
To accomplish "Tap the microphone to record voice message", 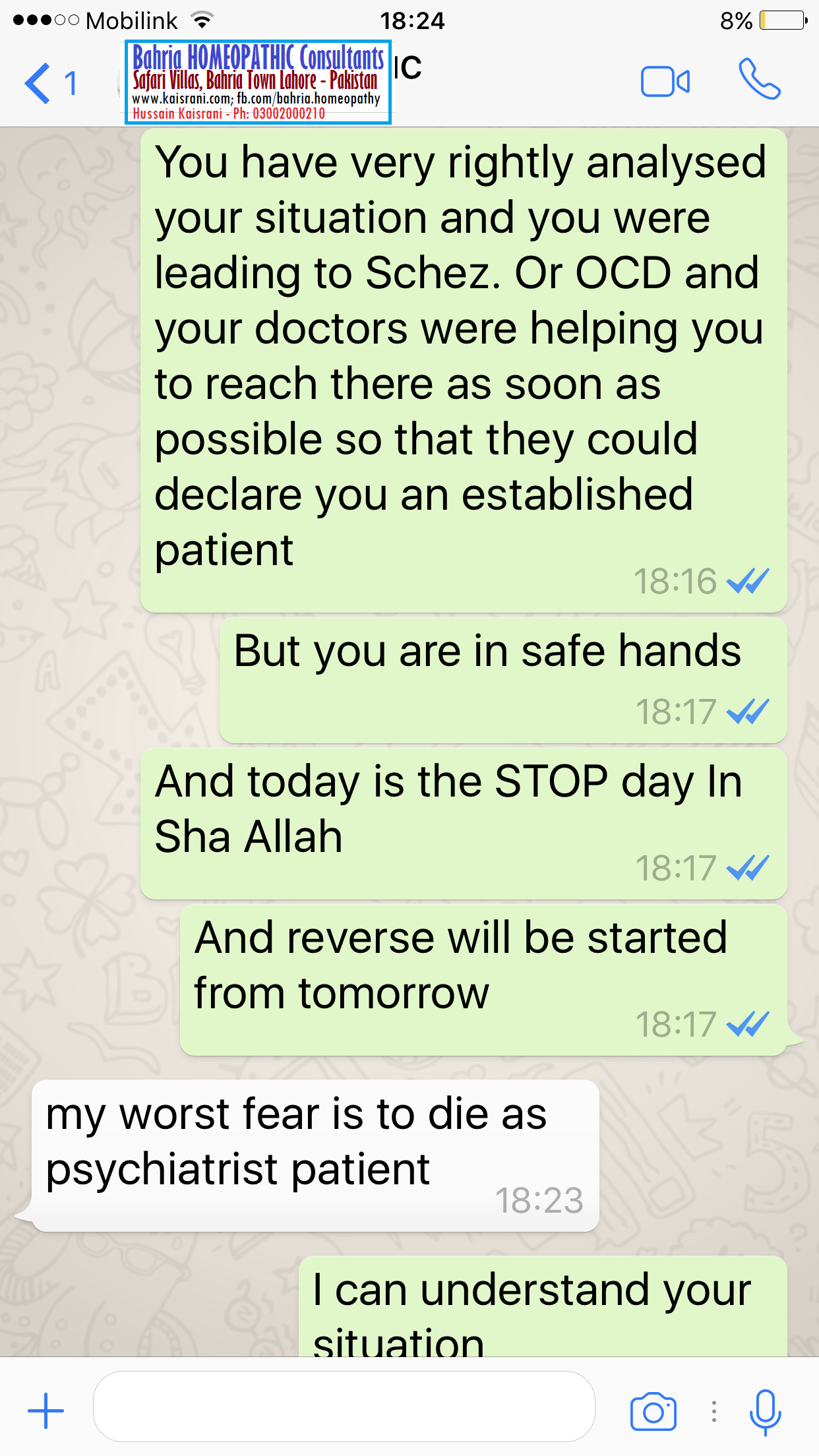I will point(765,1412).
